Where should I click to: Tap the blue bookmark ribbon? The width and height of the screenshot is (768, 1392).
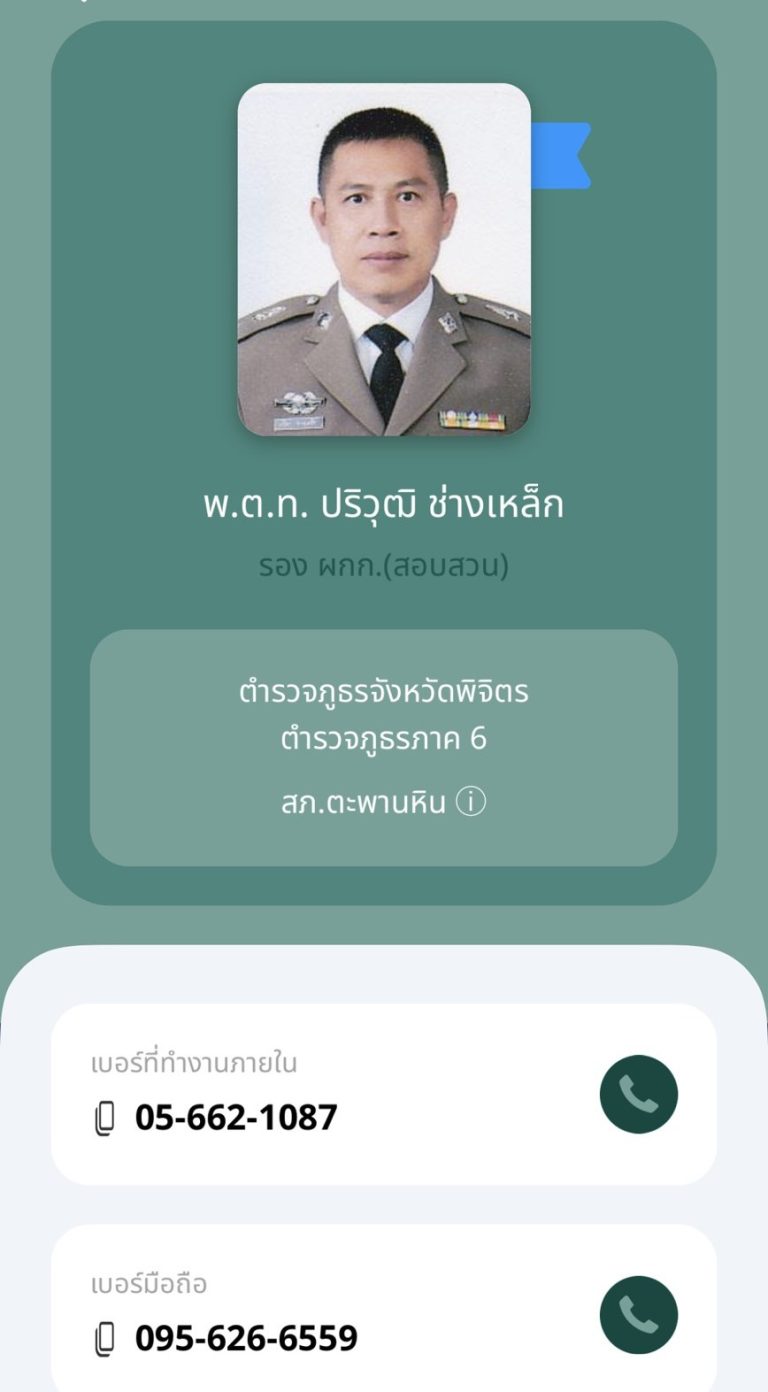pos(562,155)
